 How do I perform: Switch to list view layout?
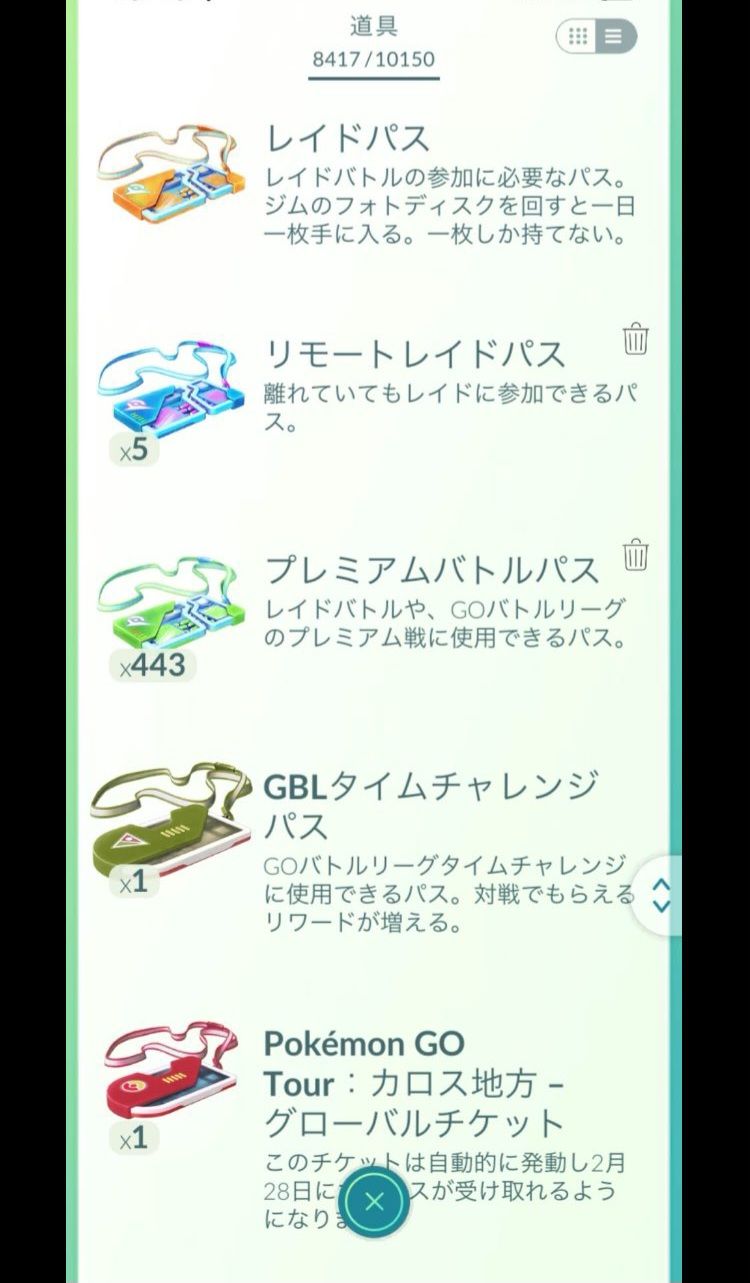[614, 37]
